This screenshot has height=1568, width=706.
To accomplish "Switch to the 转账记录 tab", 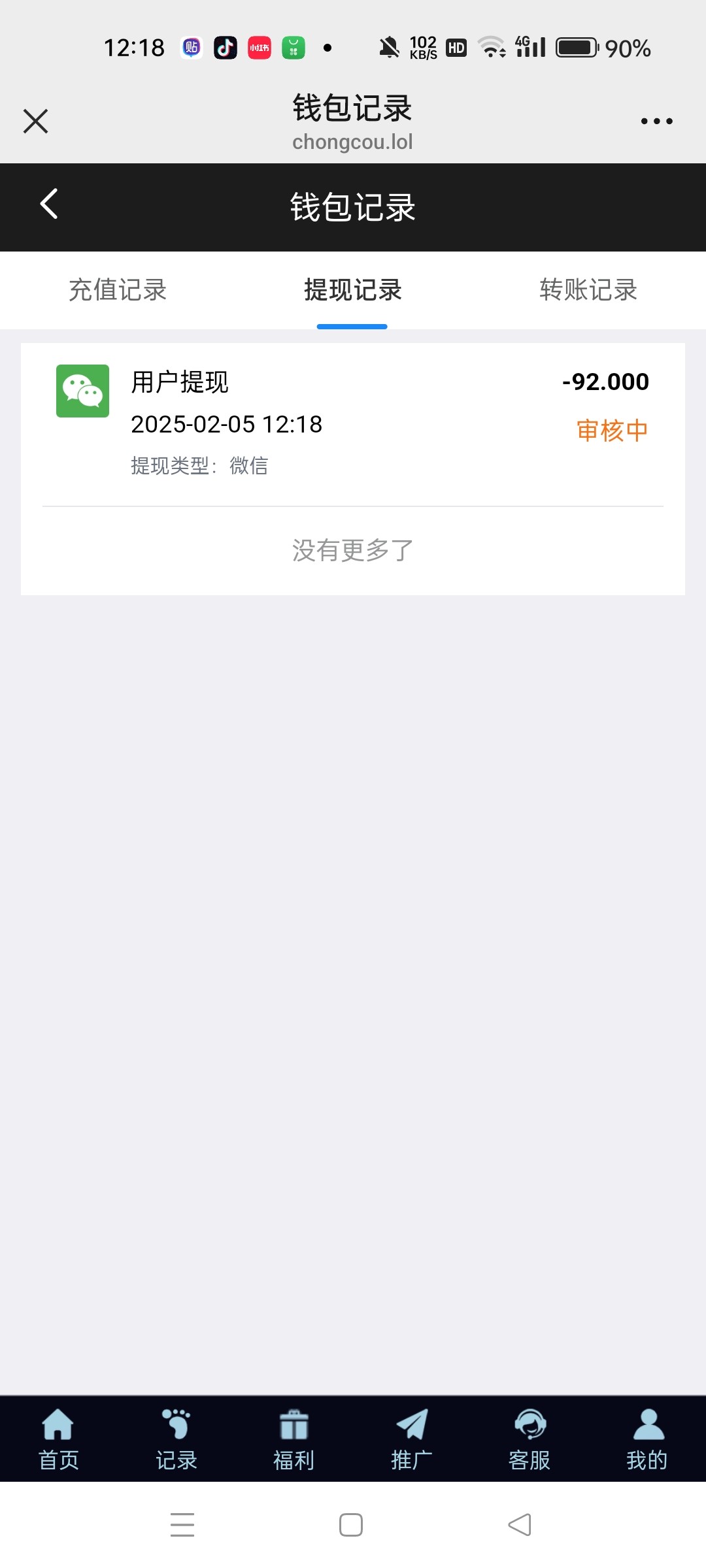I will [588, 290].
